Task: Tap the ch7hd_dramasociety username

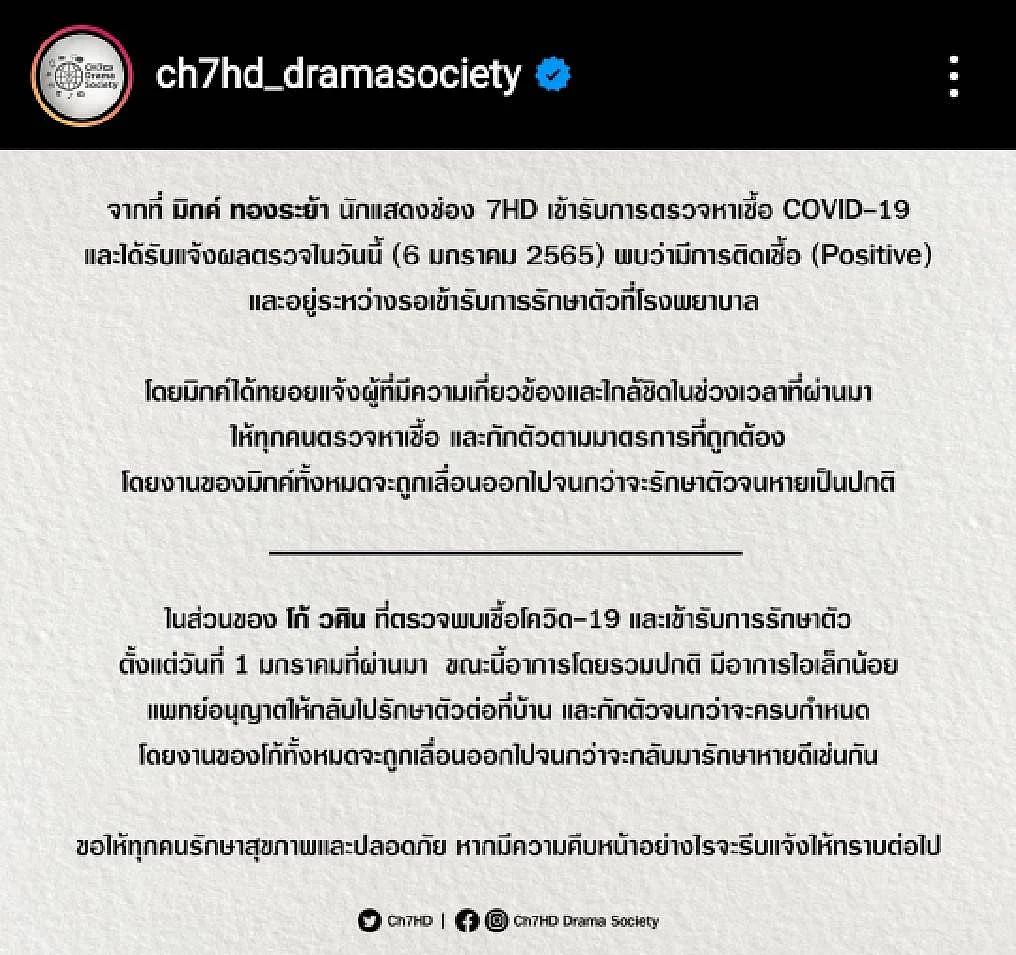Action: click(338, 75)
